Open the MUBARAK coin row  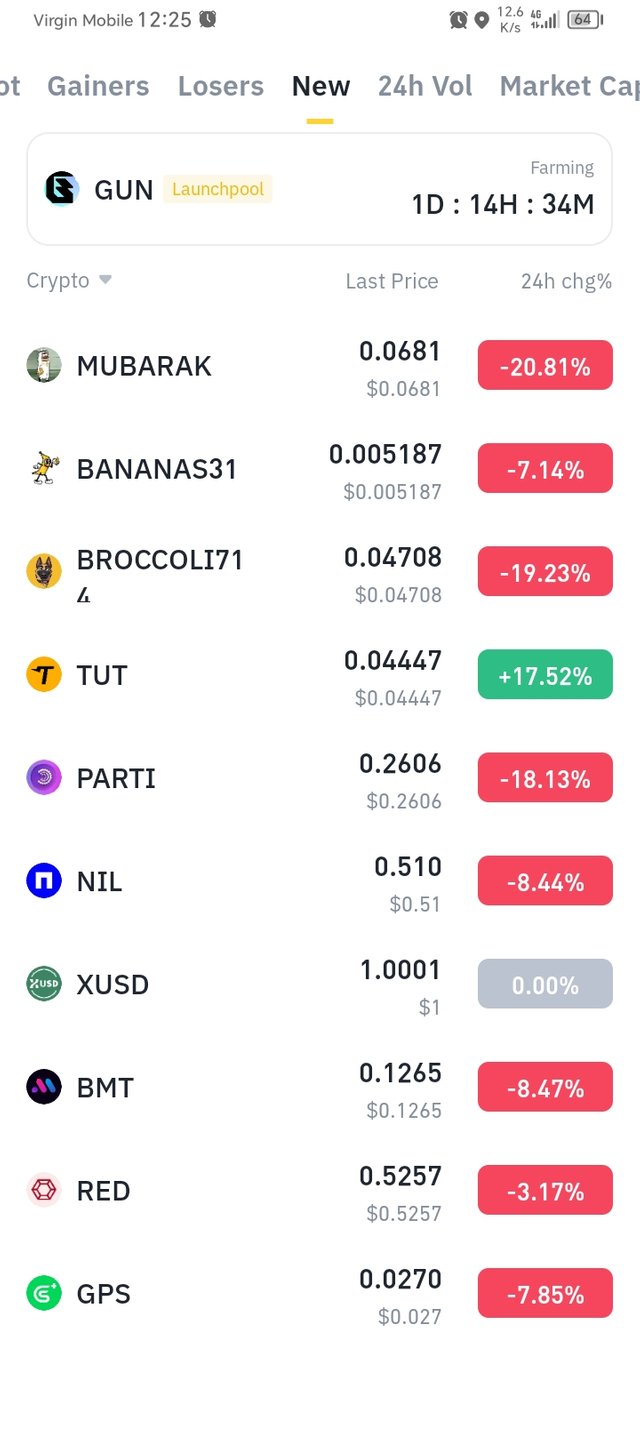tap(144, 367)
